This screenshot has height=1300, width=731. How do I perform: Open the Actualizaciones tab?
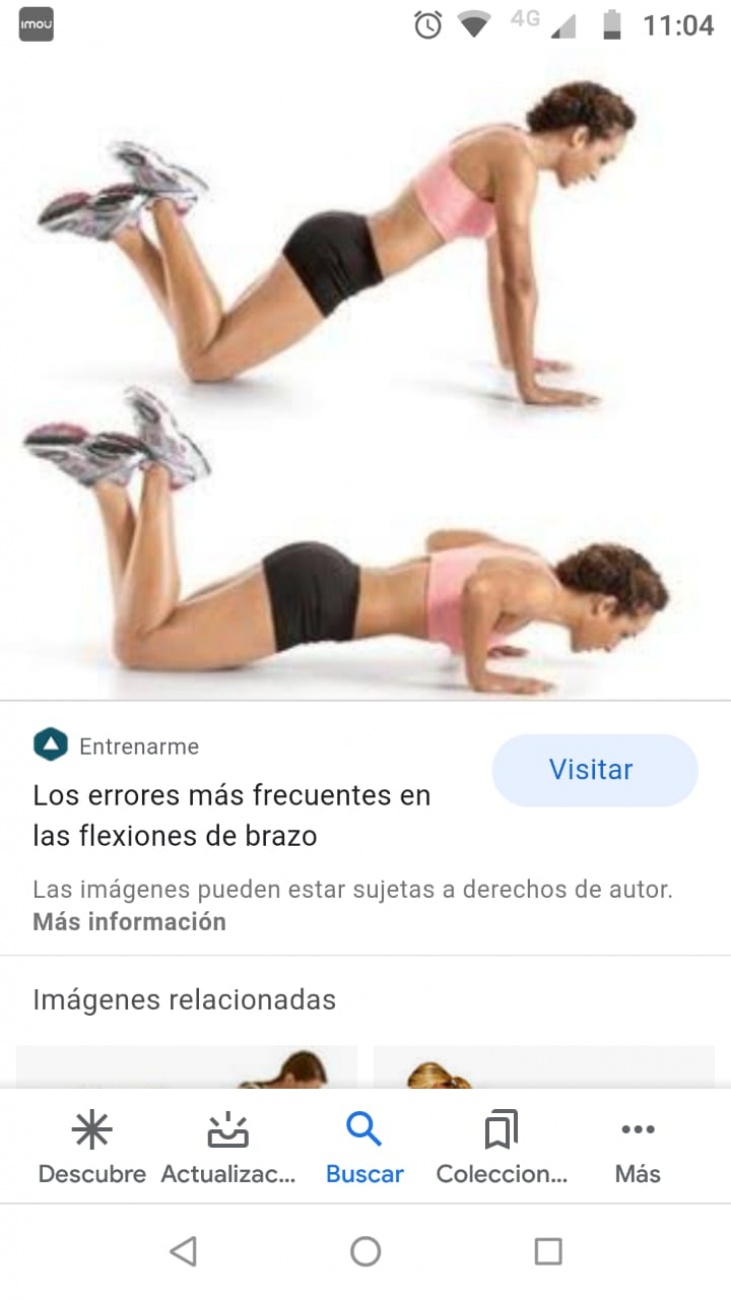click(228, 1148)
